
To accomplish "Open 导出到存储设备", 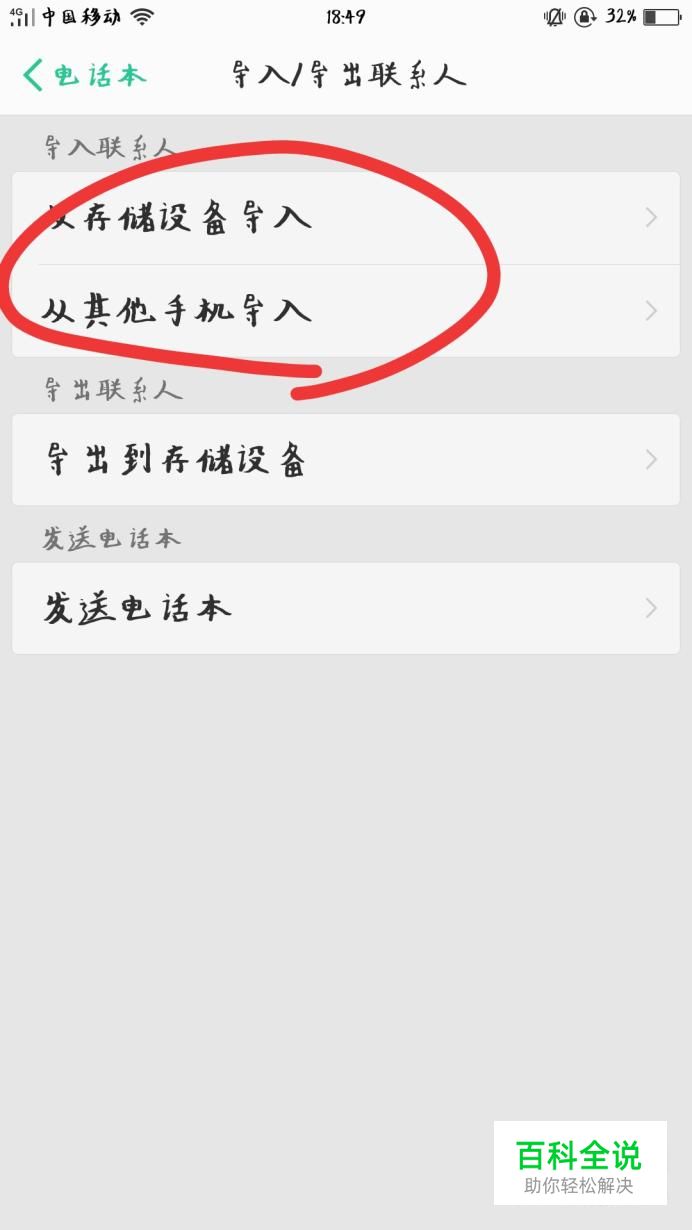I will coord(346,460).
